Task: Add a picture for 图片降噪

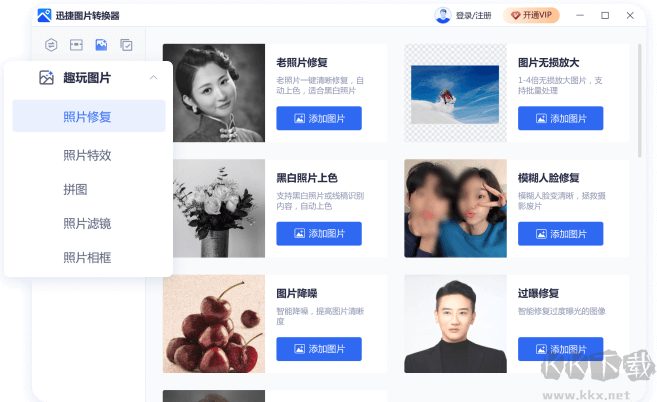Action: pyautogui.click(x=319, y=349)
